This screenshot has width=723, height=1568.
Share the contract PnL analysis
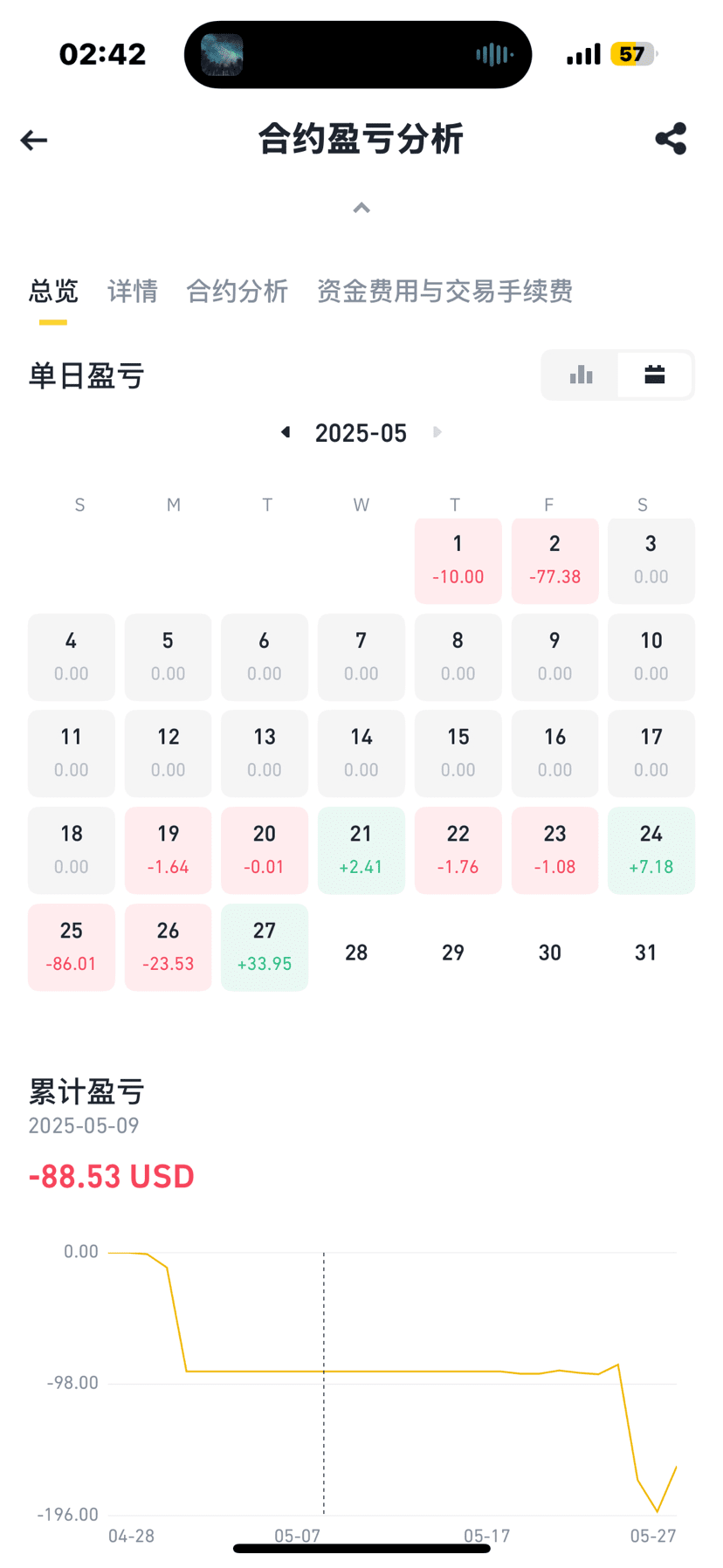click(671, 139)
